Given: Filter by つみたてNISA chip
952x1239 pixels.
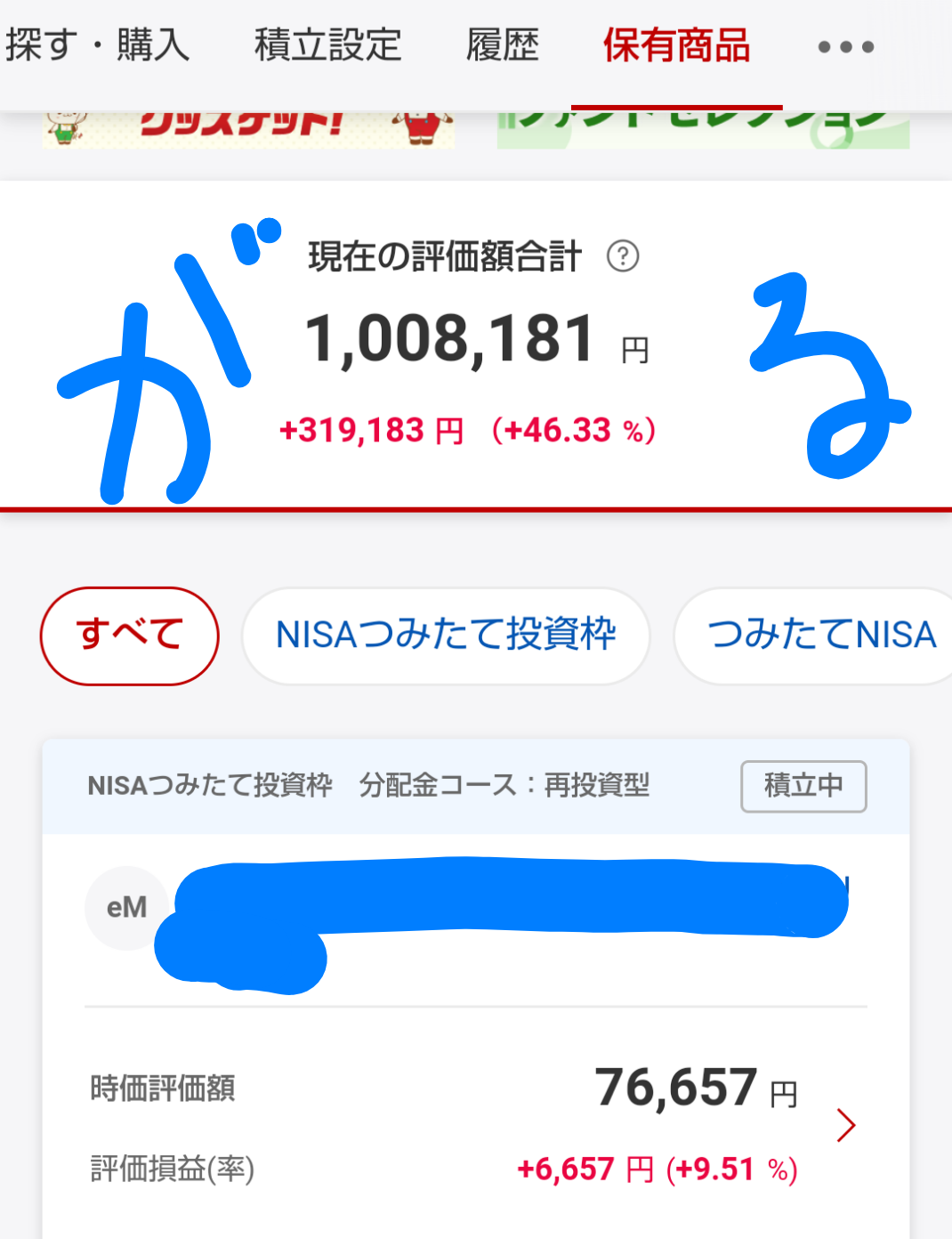Looking at the screenshot, I should [819, 636].
